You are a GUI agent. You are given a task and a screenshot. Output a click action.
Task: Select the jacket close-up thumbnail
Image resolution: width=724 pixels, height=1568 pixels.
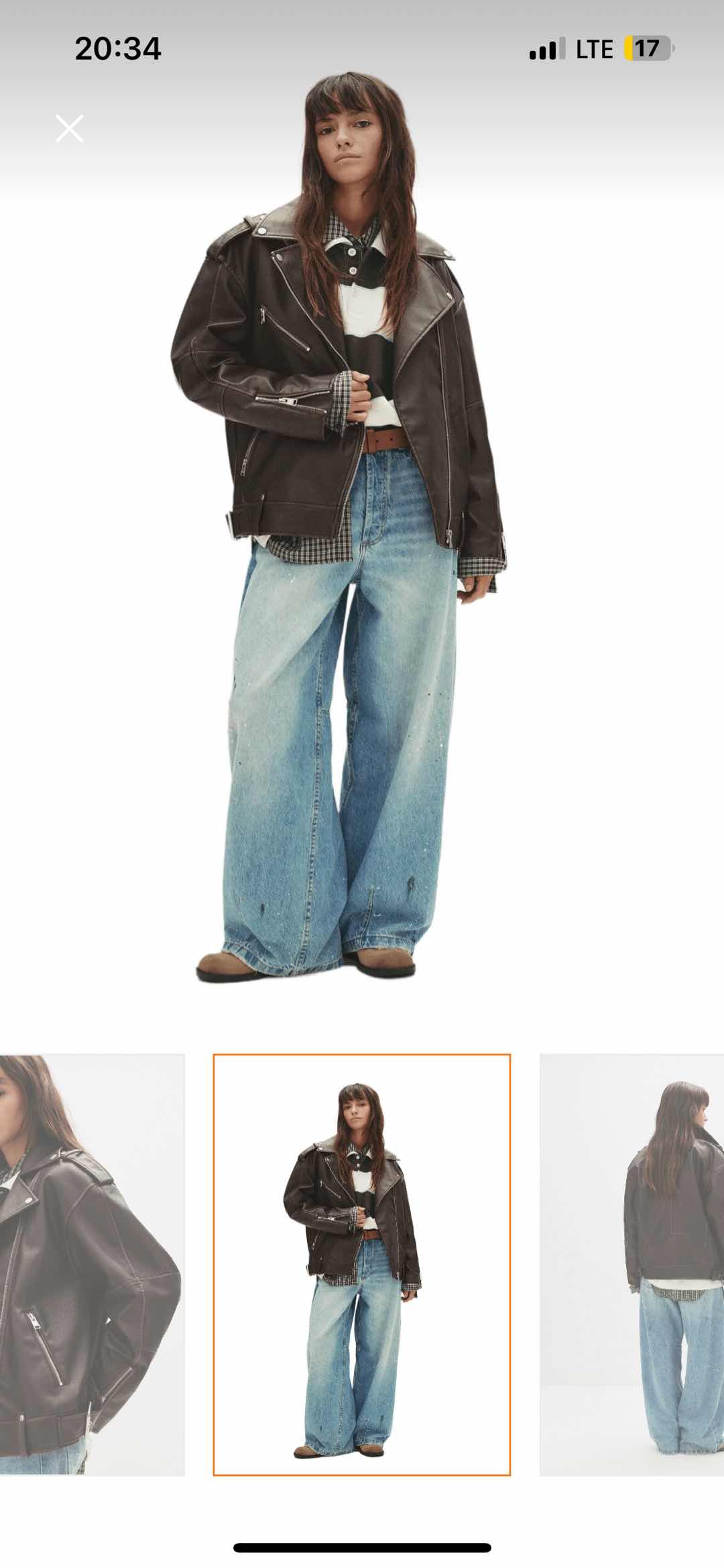click(x=92, y=1264)
